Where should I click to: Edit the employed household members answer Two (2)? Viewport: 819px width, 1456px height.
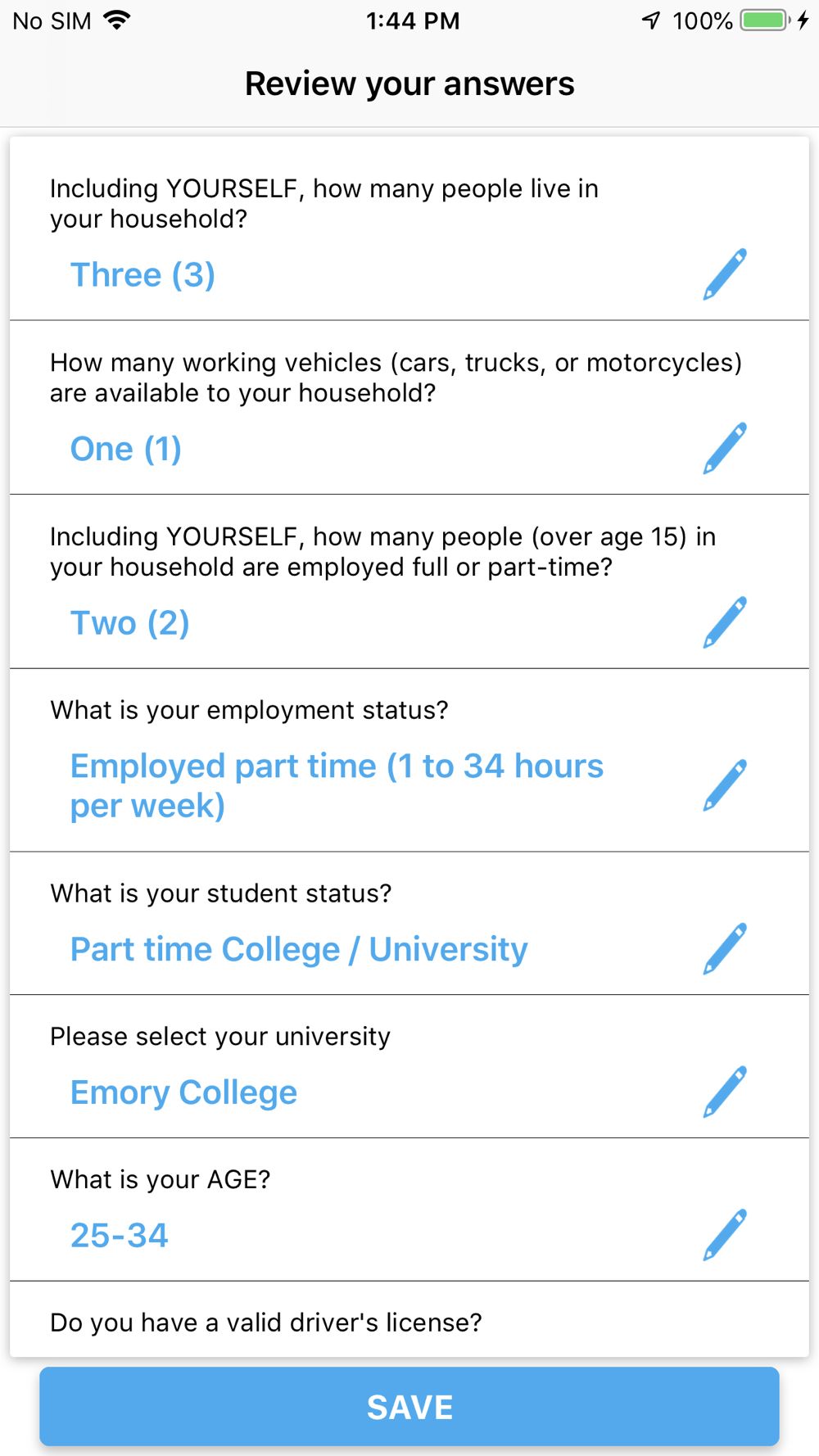(725, 622)
